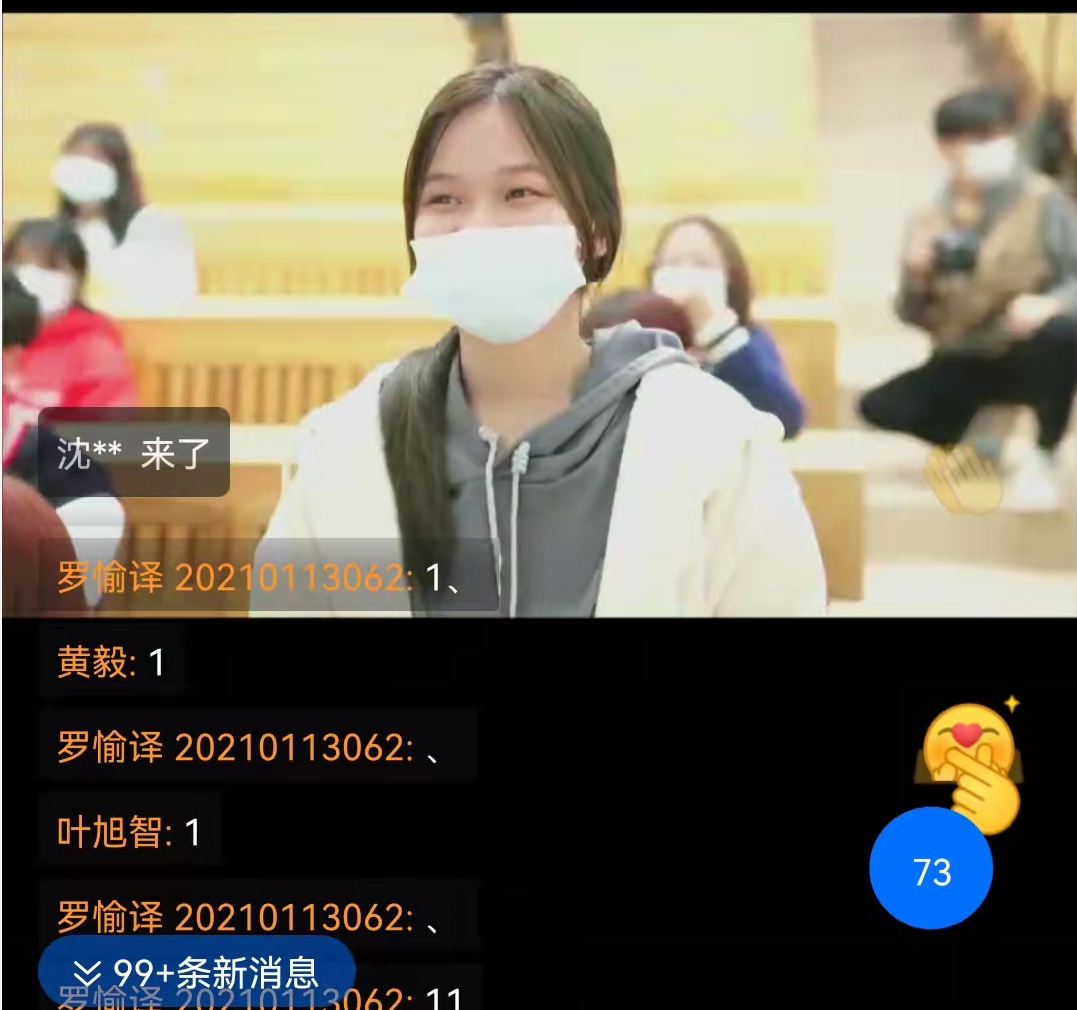Tap the blue like button showing 73
Screen dimensions: 1077x1010
tap(930, 872)
